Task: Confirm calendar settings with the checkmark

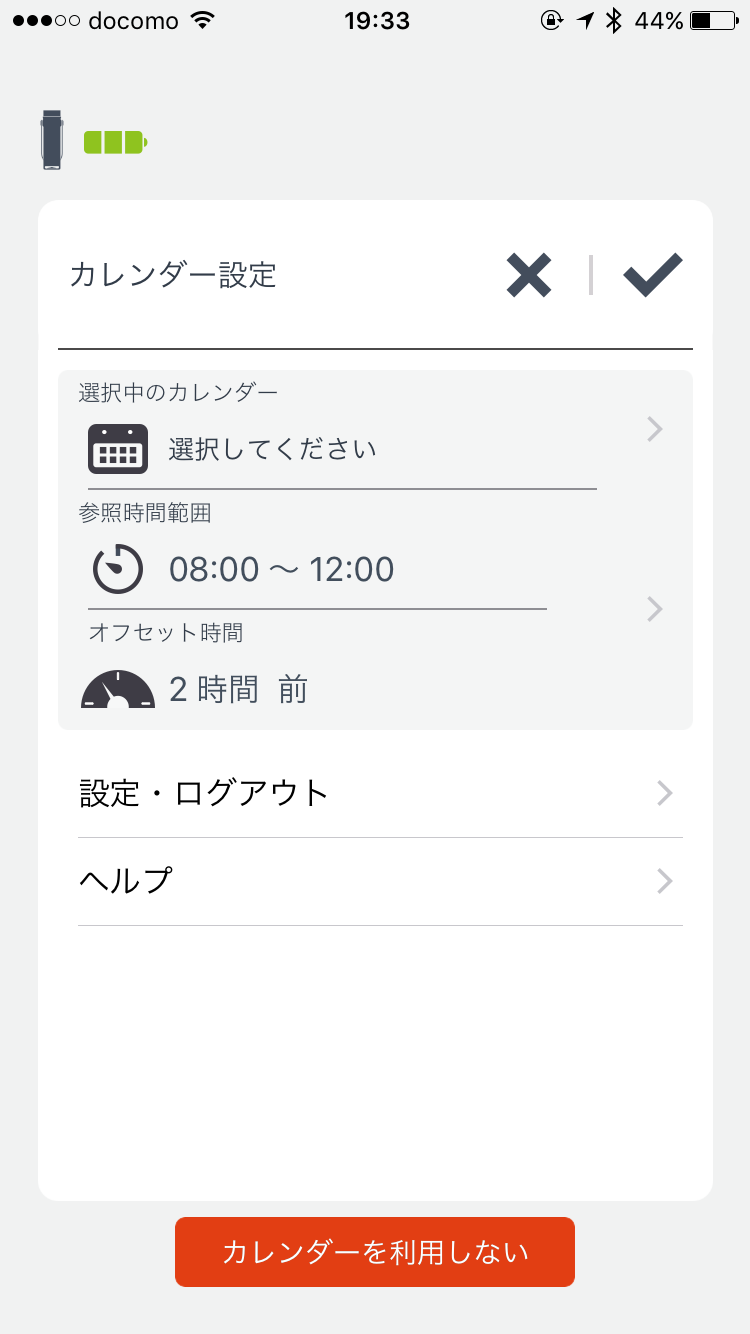Action: click(652, 275)
